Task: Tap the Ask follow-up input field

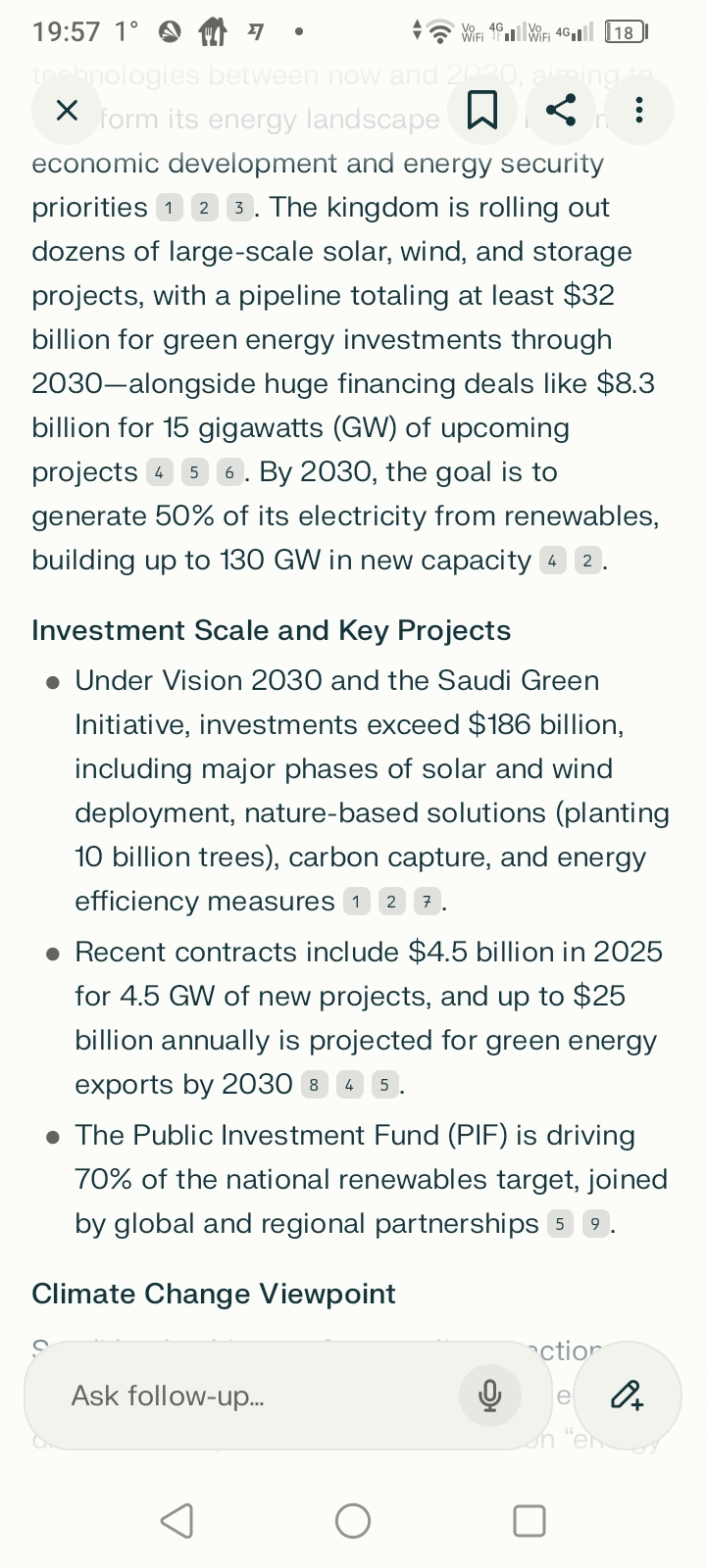Action: coord(255,1396)
